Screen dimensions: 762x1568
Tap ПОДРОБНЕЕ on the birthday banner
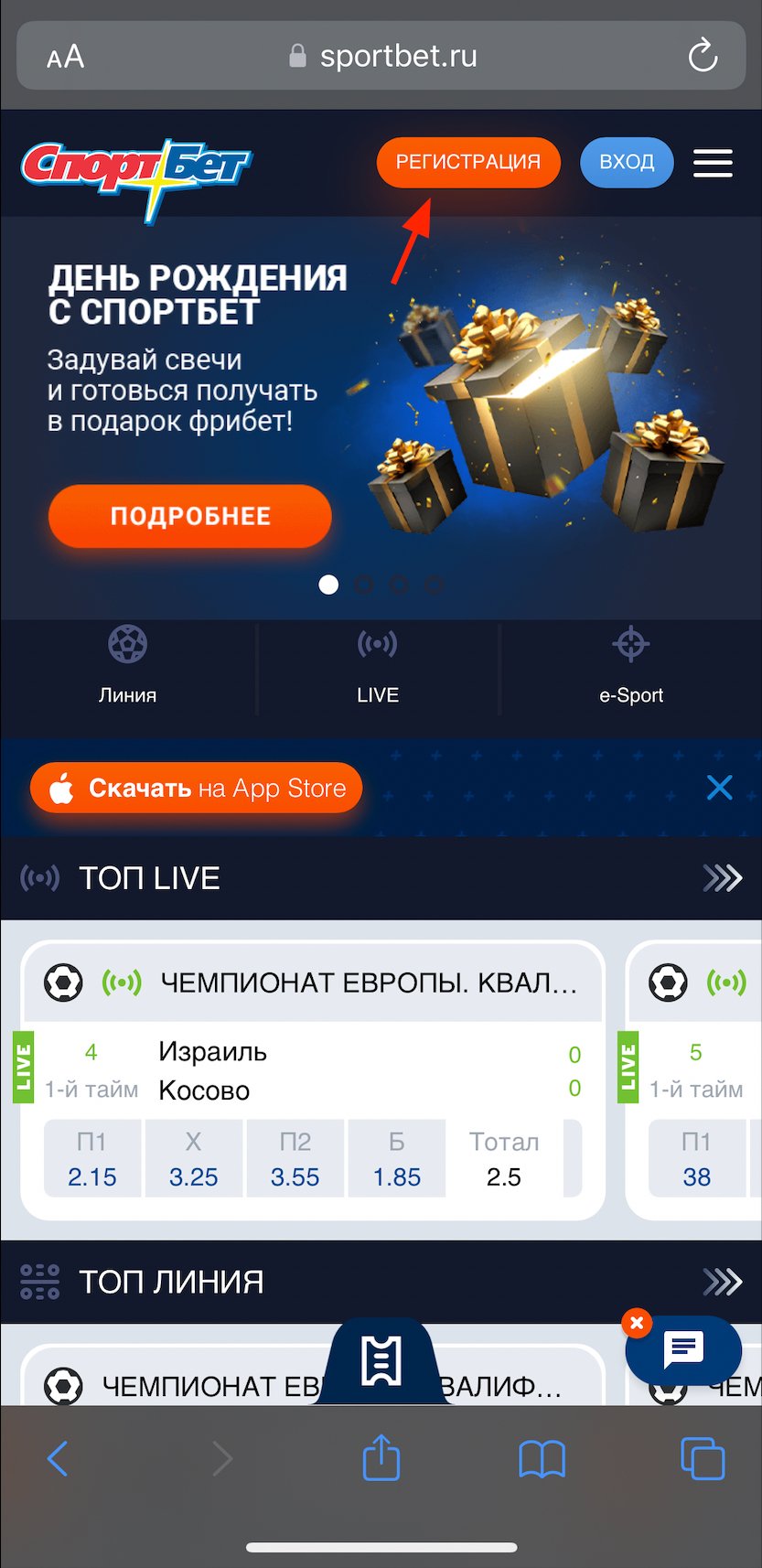click(190, 516)
